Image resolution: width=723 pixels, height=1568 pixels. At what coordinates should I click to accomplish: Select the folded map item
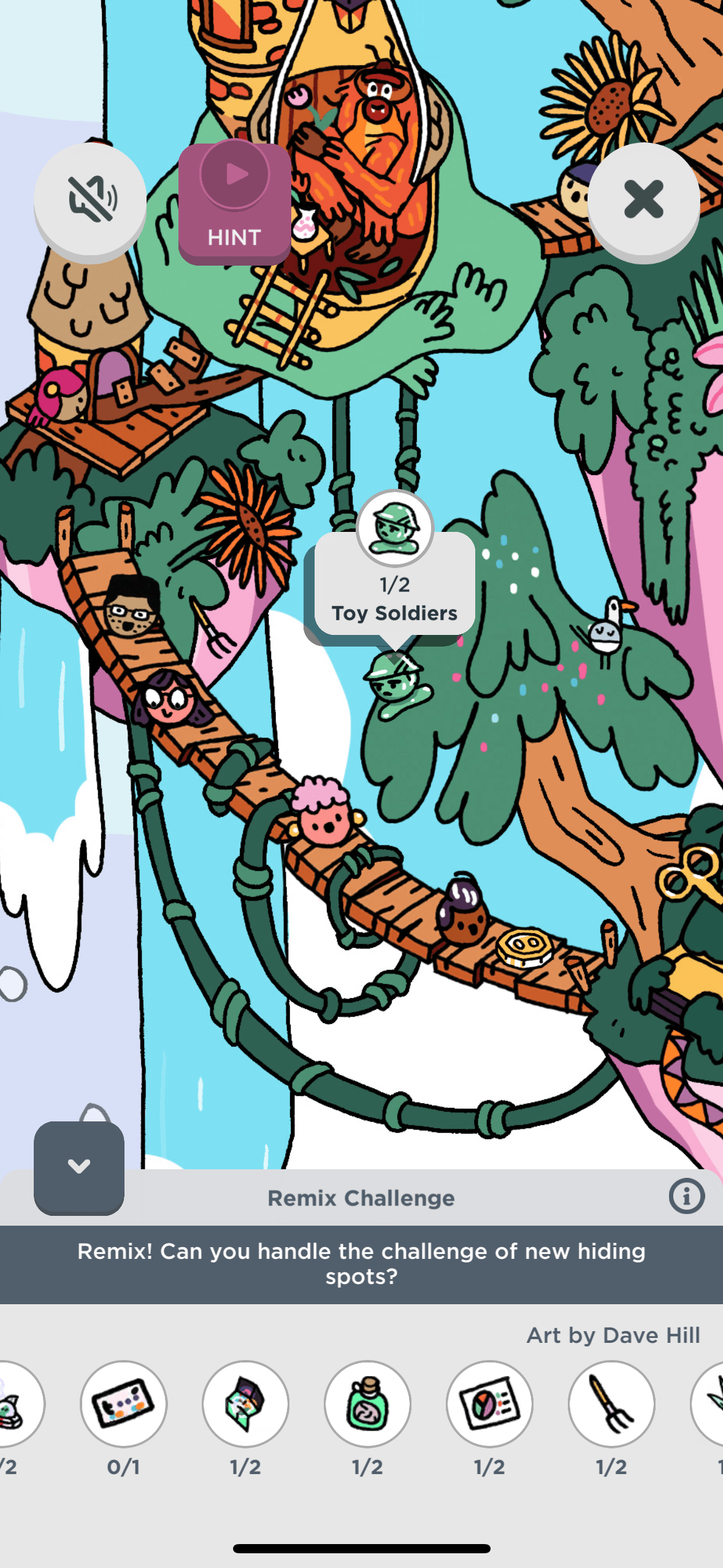(x=245, y=1404)
